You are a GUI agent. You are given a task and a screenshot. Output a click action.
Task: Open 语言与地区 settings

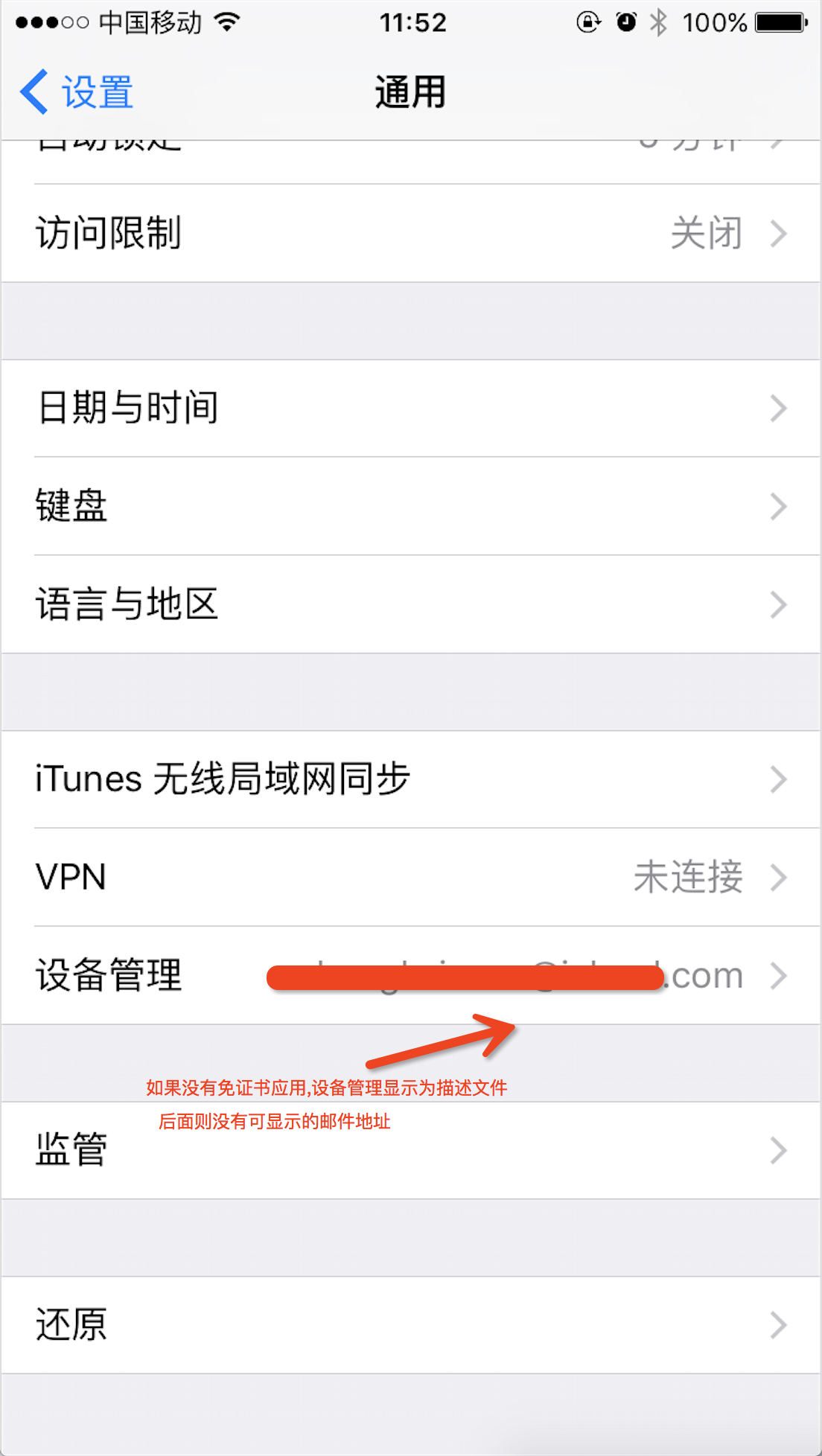(410, 604)
